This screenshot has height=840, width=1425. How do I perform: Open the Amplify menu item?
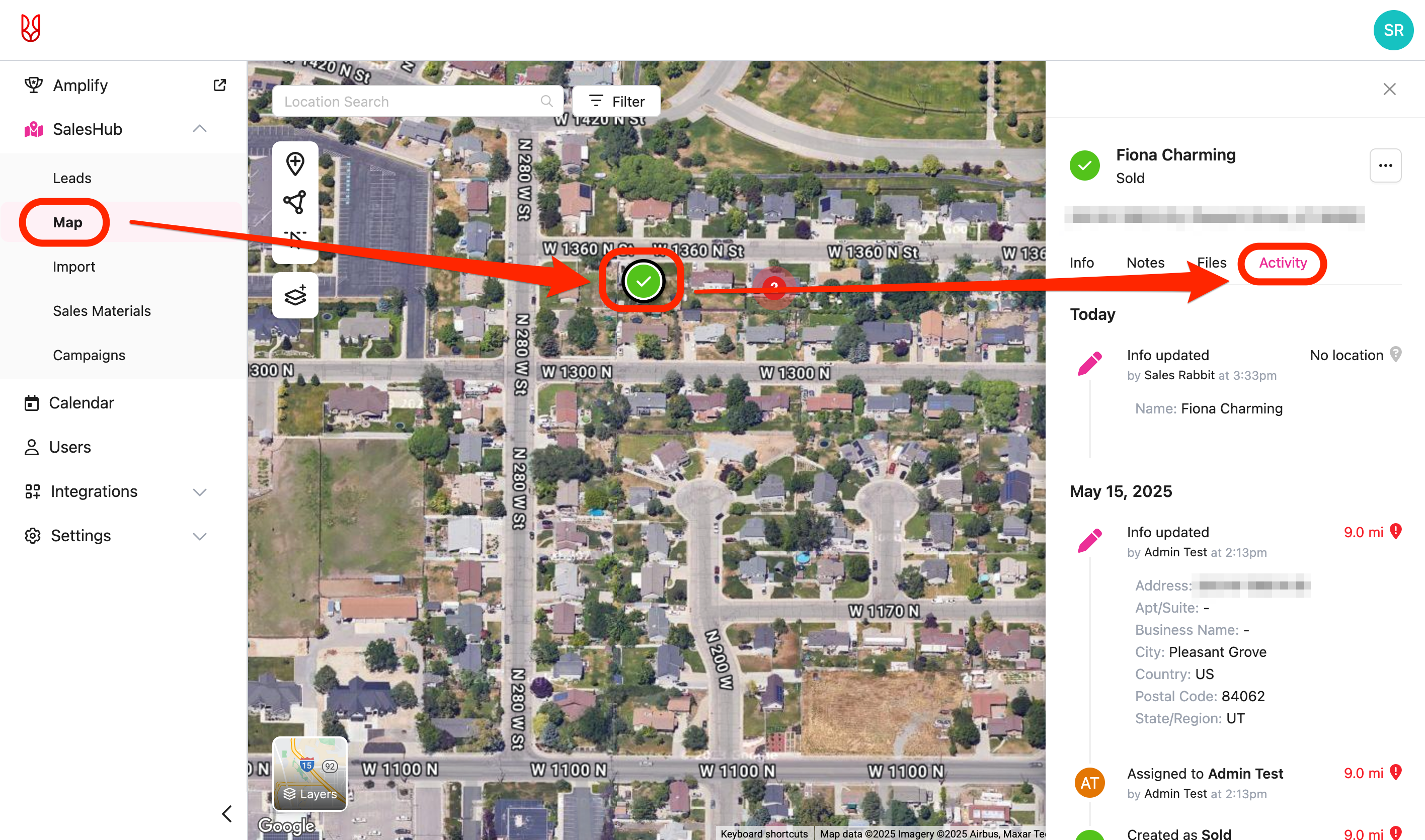point(80,85)
